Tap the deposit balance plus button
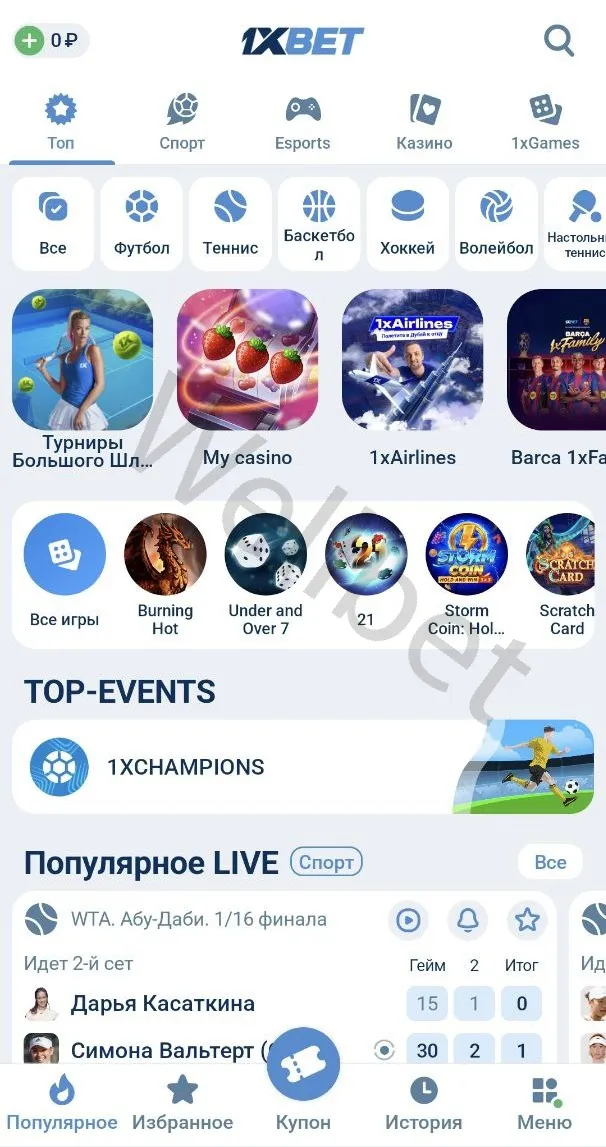606x1147 pixels. (30, 41)
